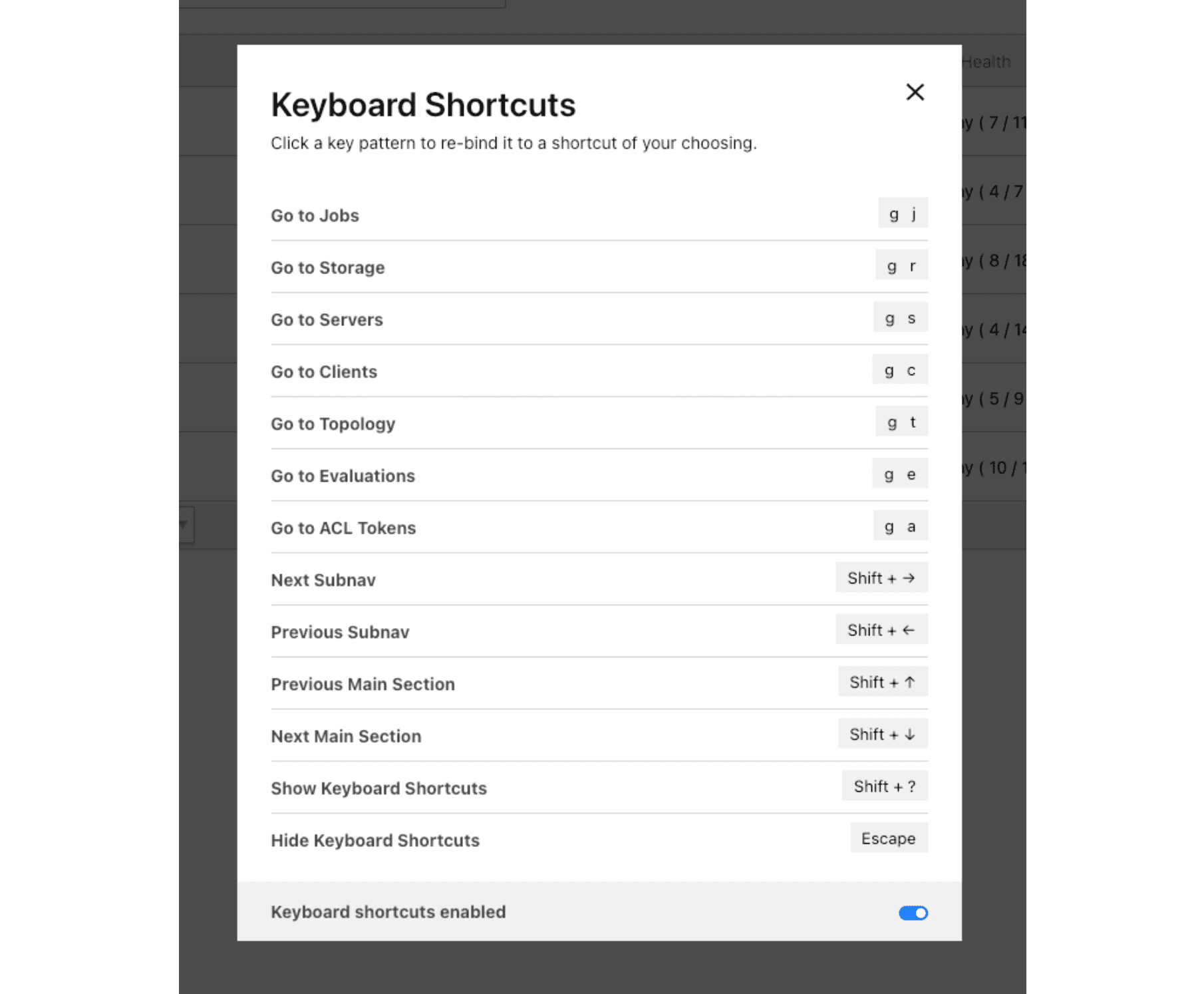The height and width of the screenshot is (994, 1204).
Task: Click the Go to Clients key pattern
Action: coord(899,370)
